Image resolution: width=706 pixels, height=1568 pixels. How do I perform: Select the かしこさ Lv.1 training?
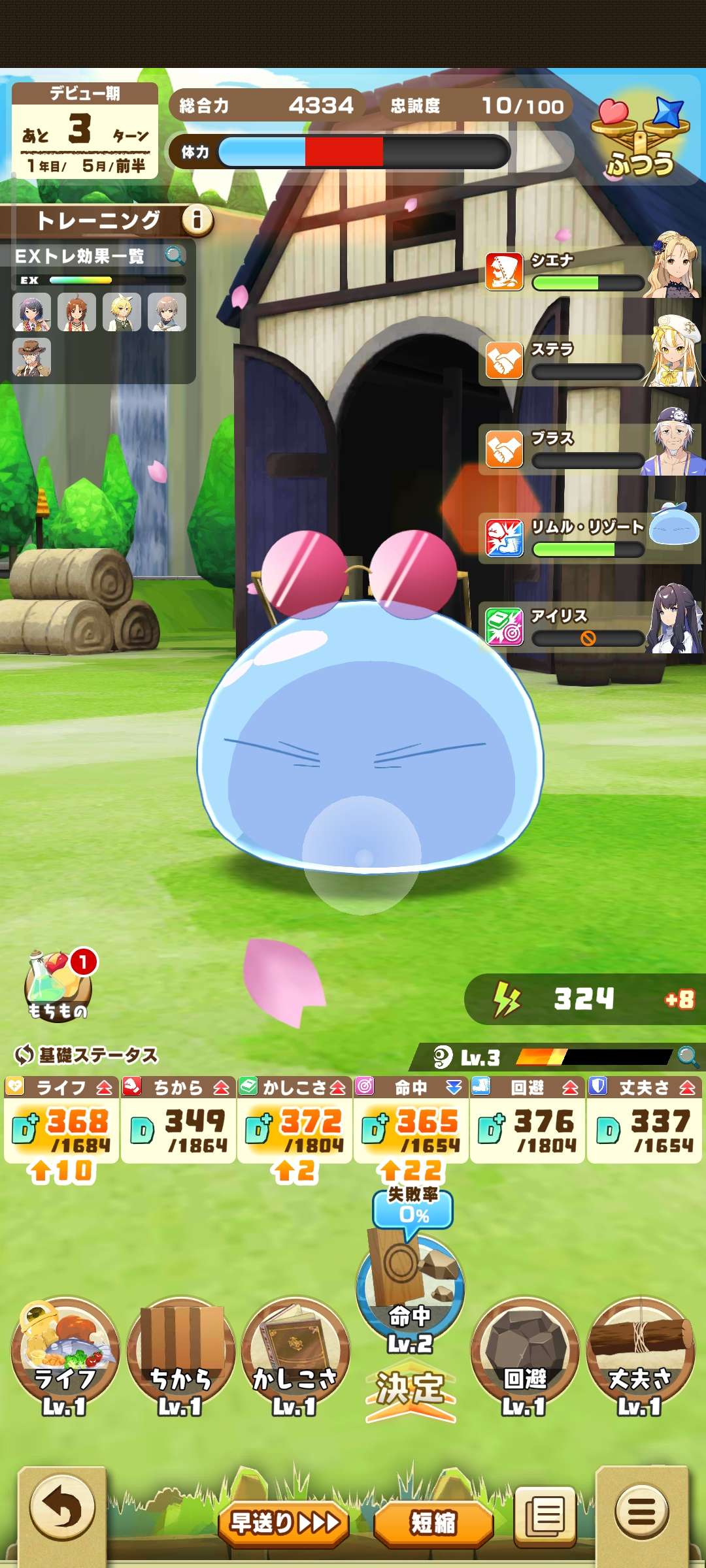295,1354
